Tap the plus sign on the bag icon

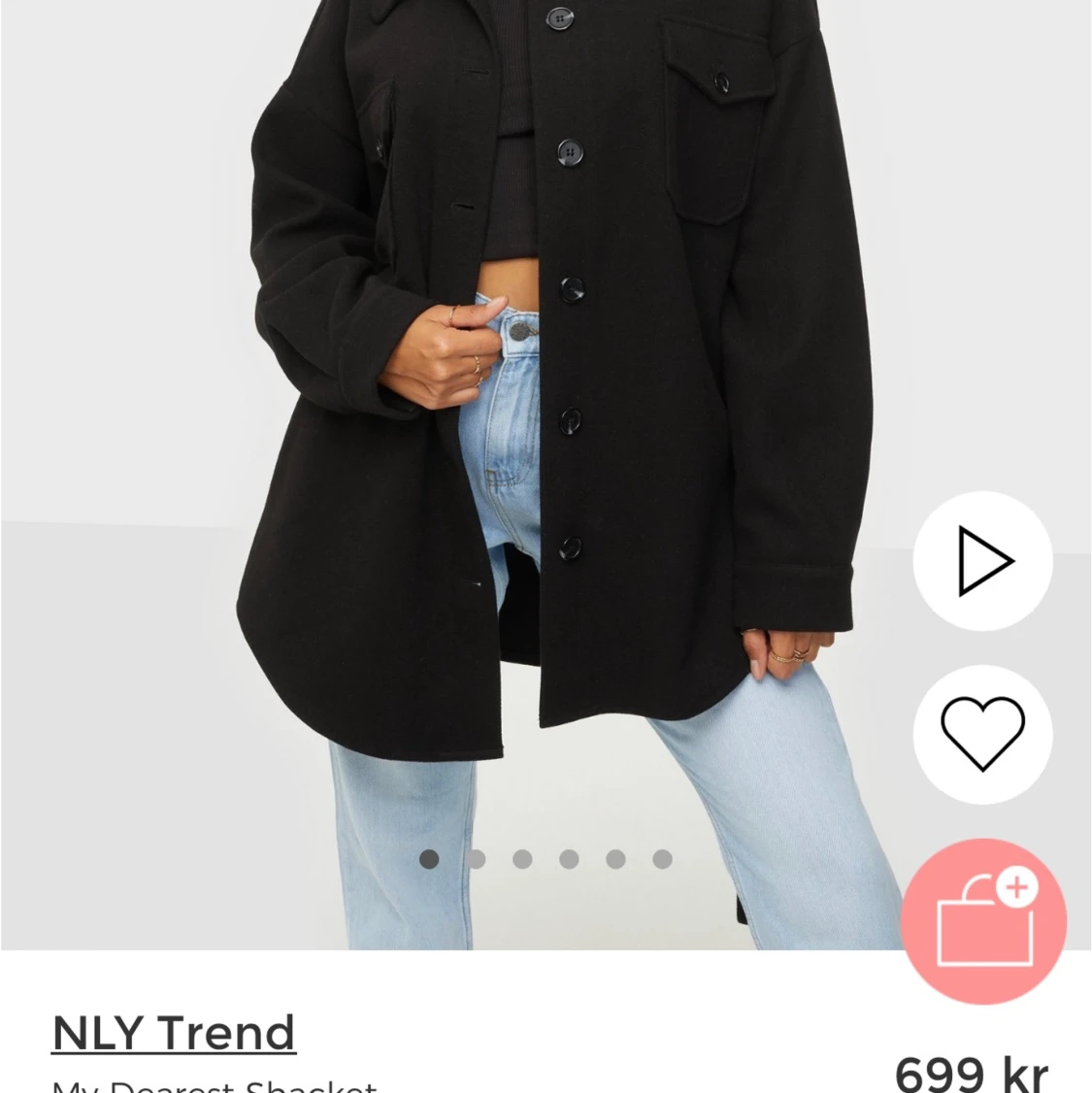click(1016, 885)
